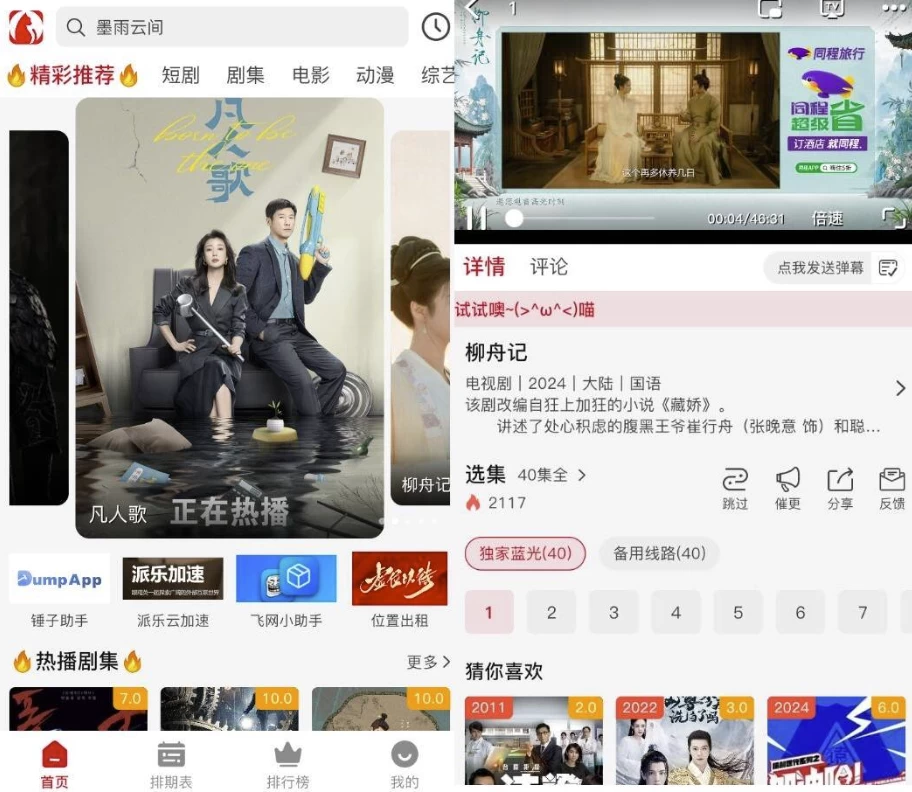The width and height of the screenshot is (912, 792).
Task: Open the watch history clock icon
Action: (435, 27)
